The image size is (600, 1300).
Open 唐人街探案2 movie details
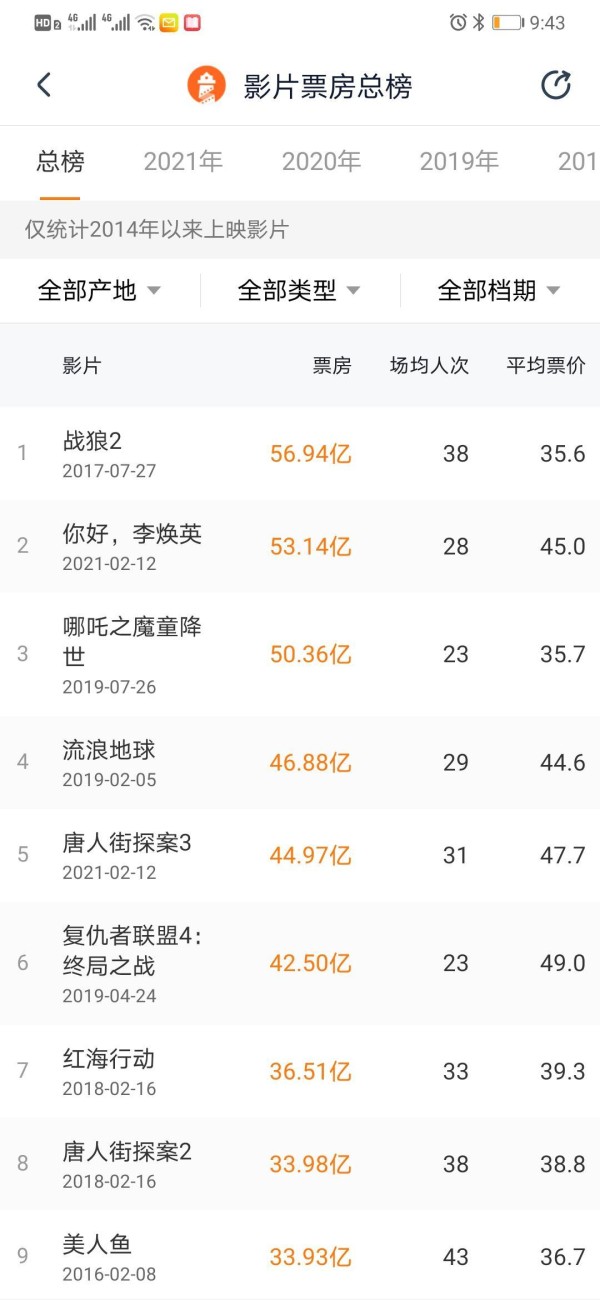(300, 1164)
